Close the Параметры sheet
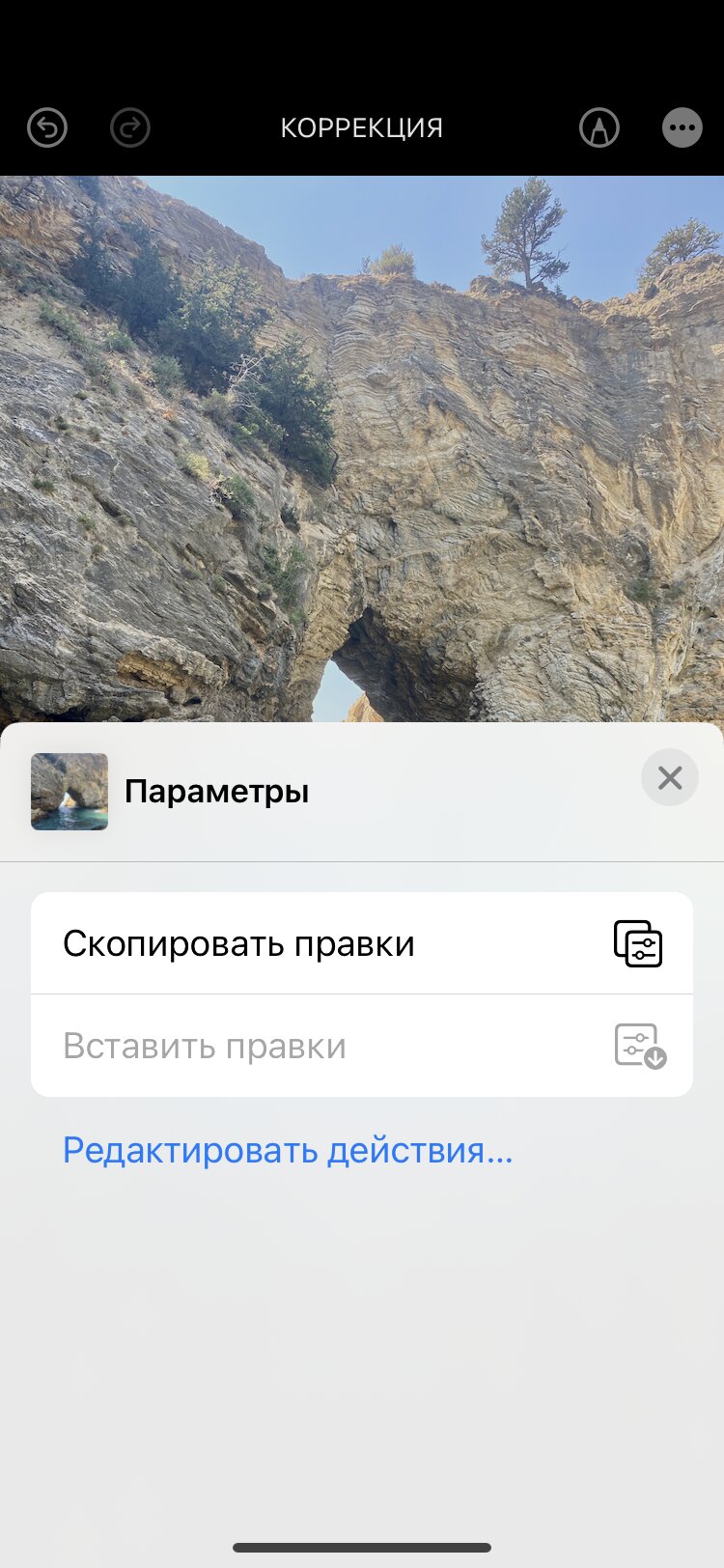 coord(670,777)
